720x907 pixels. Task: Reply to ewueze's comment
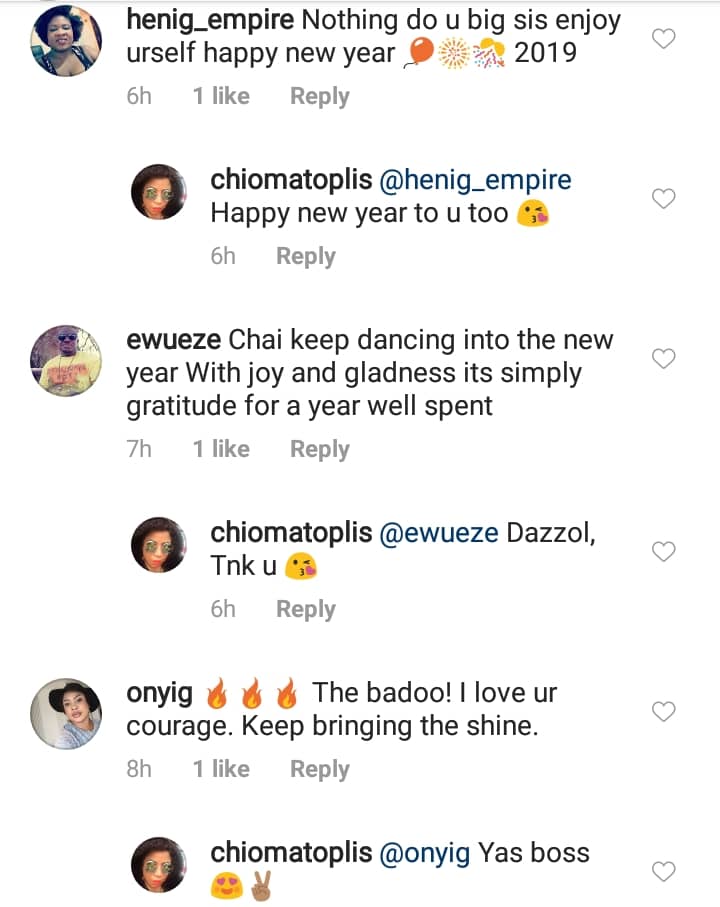(319, 450)
